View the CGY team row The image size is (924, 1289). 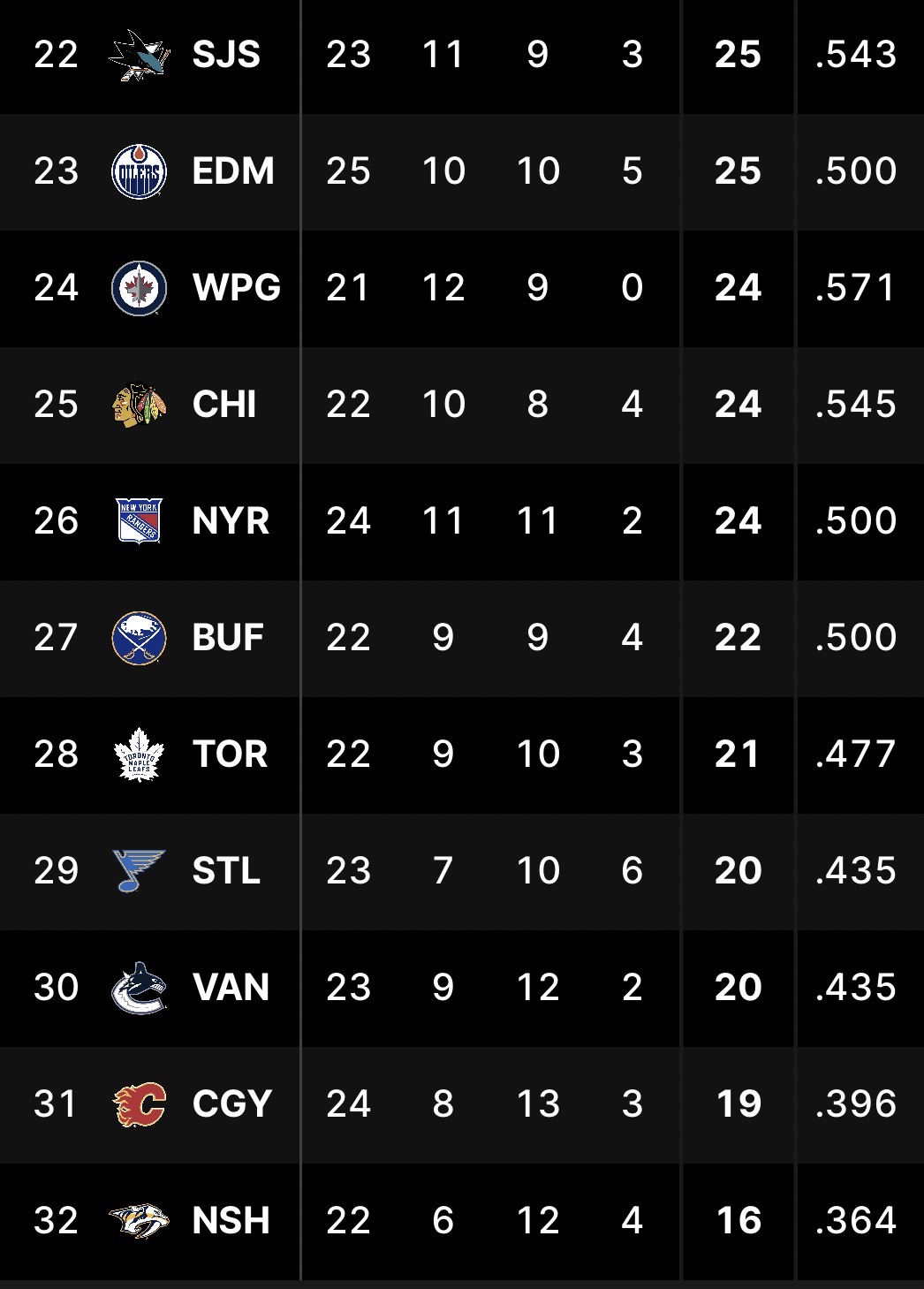tap(231, 1104)
